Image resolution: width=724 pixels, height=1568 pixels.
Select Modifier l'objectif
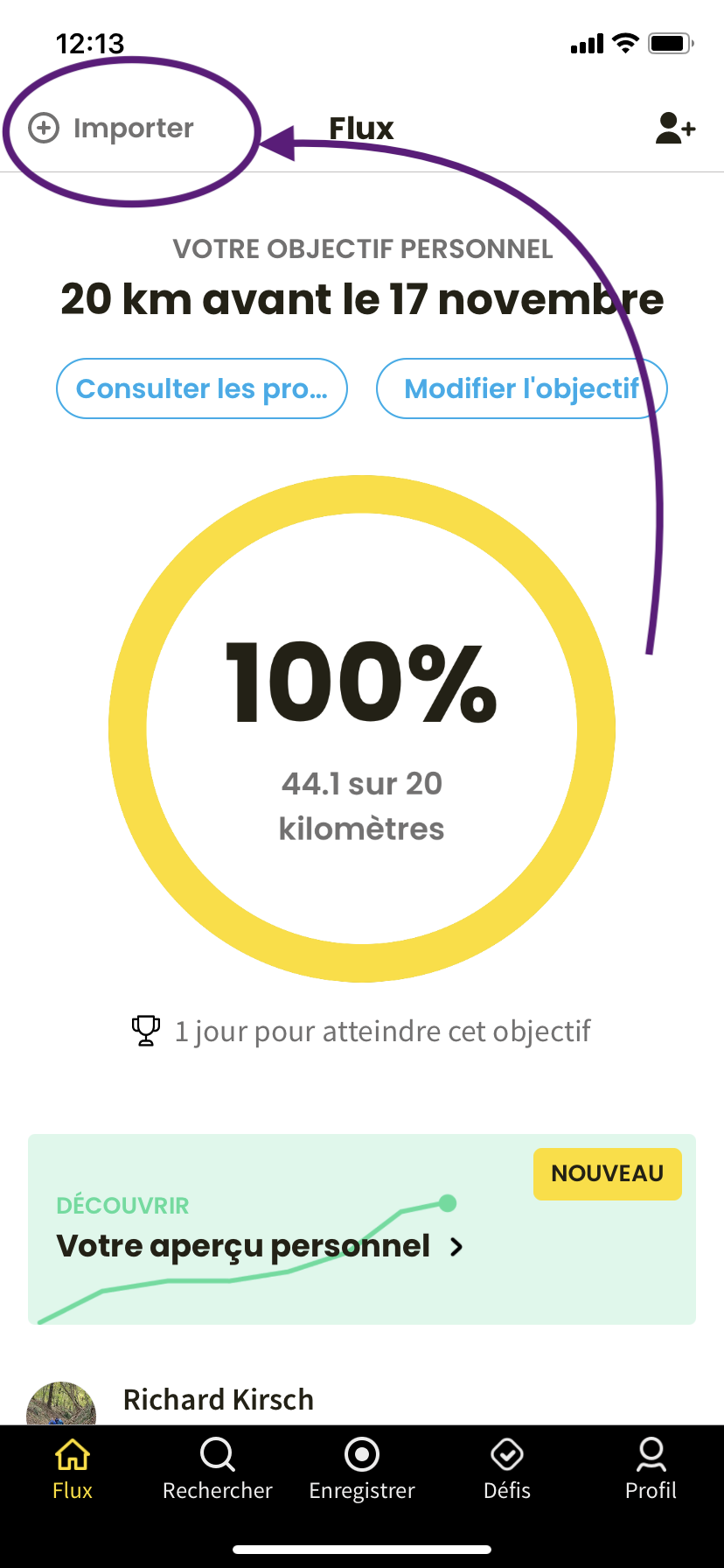point(521,388)
